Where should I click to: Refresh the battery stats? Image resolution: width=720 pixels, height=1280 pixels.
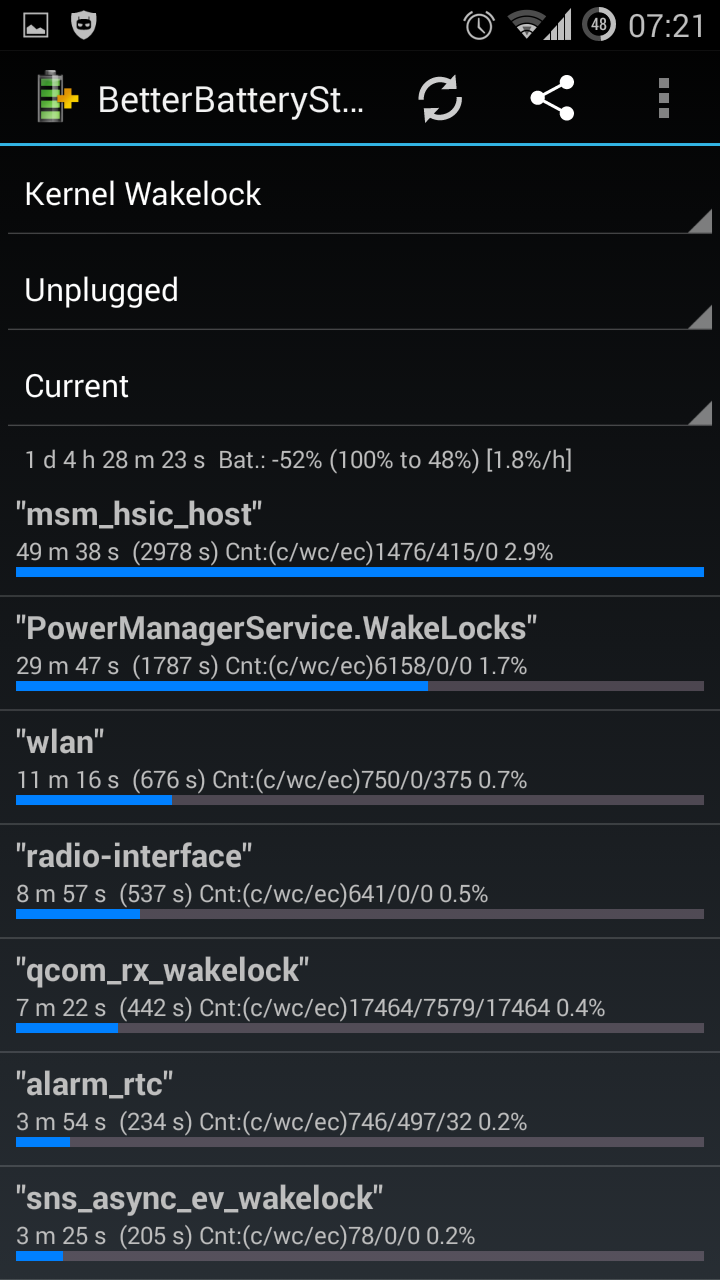tap(440, 98)
